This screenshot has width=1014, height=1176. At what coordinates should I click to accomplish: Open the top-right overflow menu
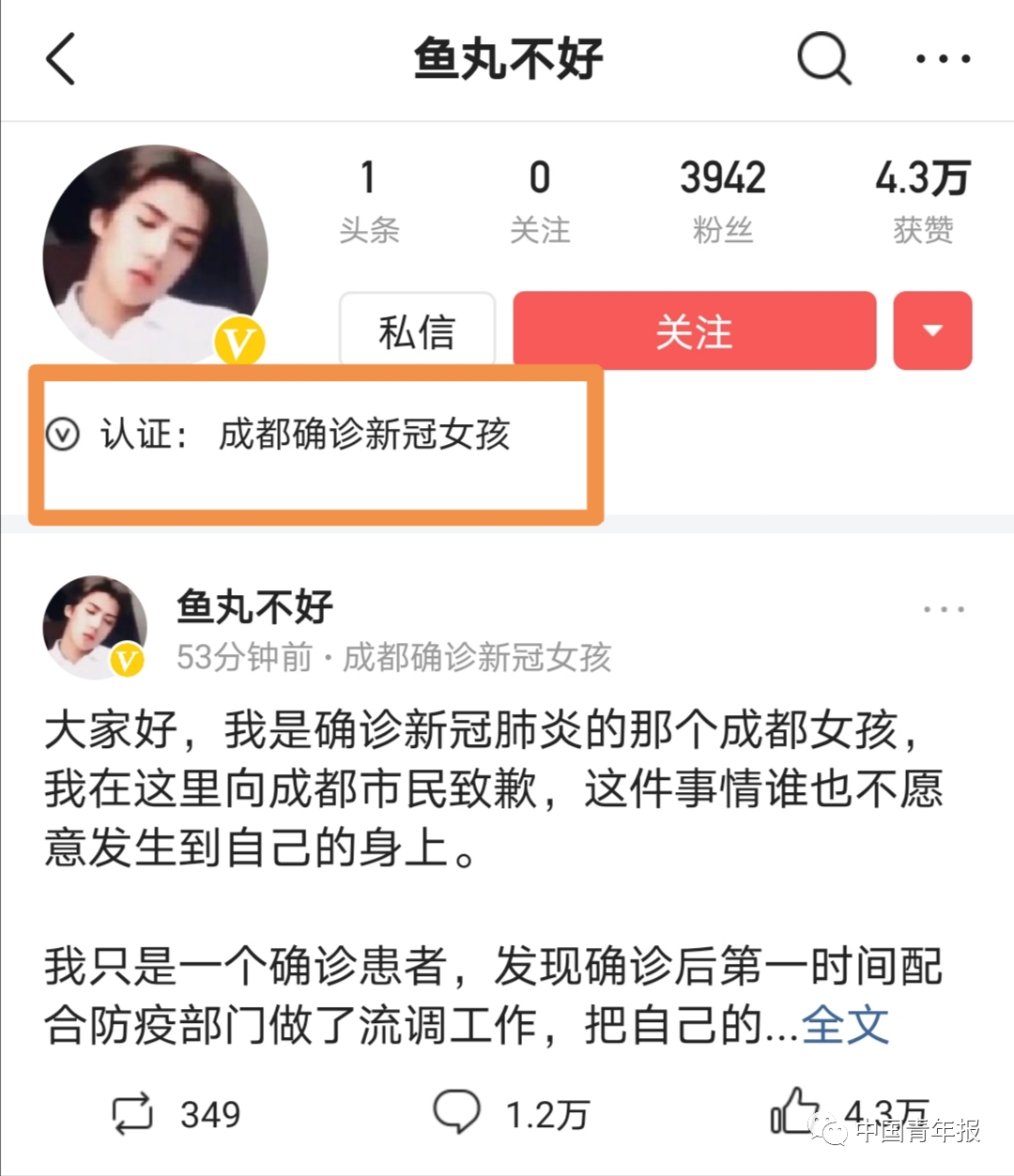(943, 58)
